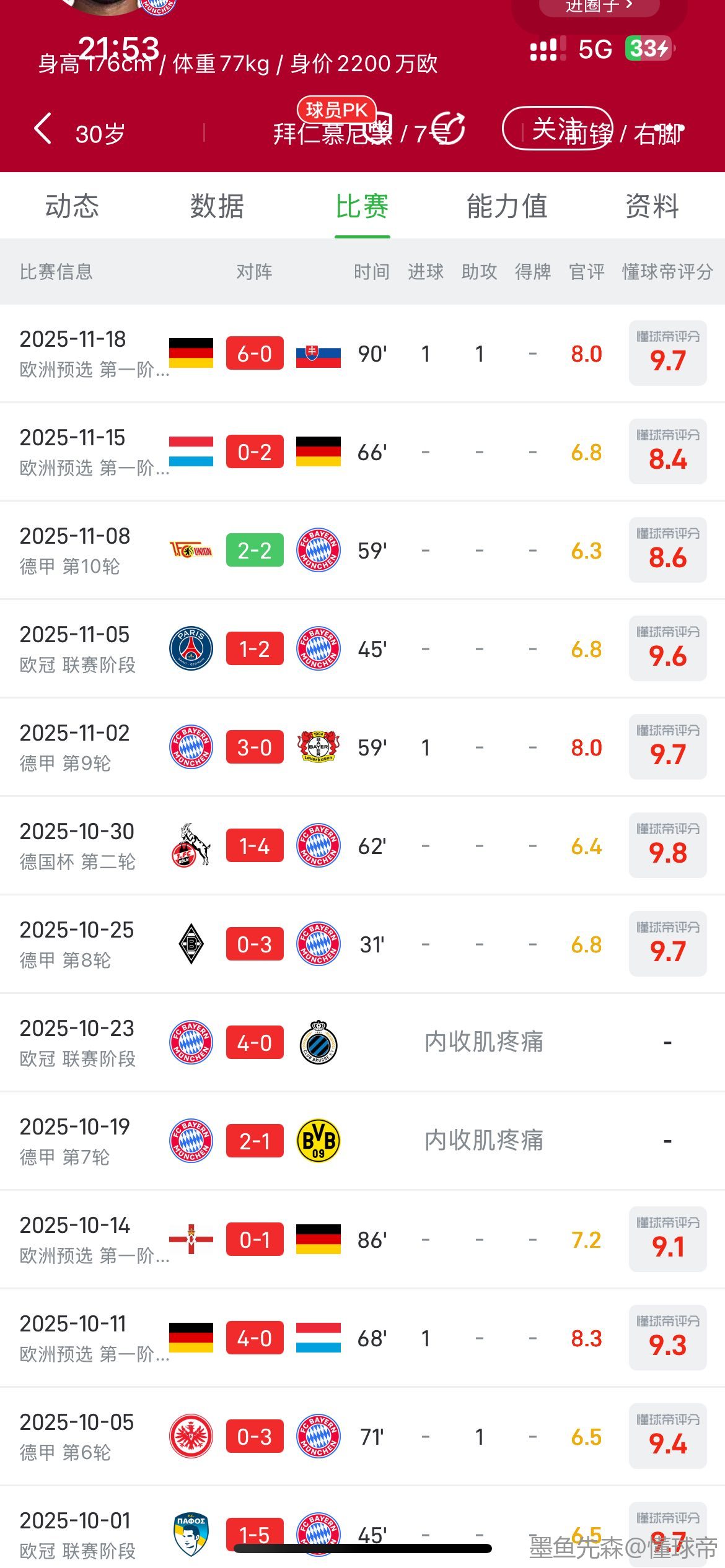725x1568 pixels.
Task: Open the 2025-11-05 欧冠 1-2 match
Action: point(255,649)
